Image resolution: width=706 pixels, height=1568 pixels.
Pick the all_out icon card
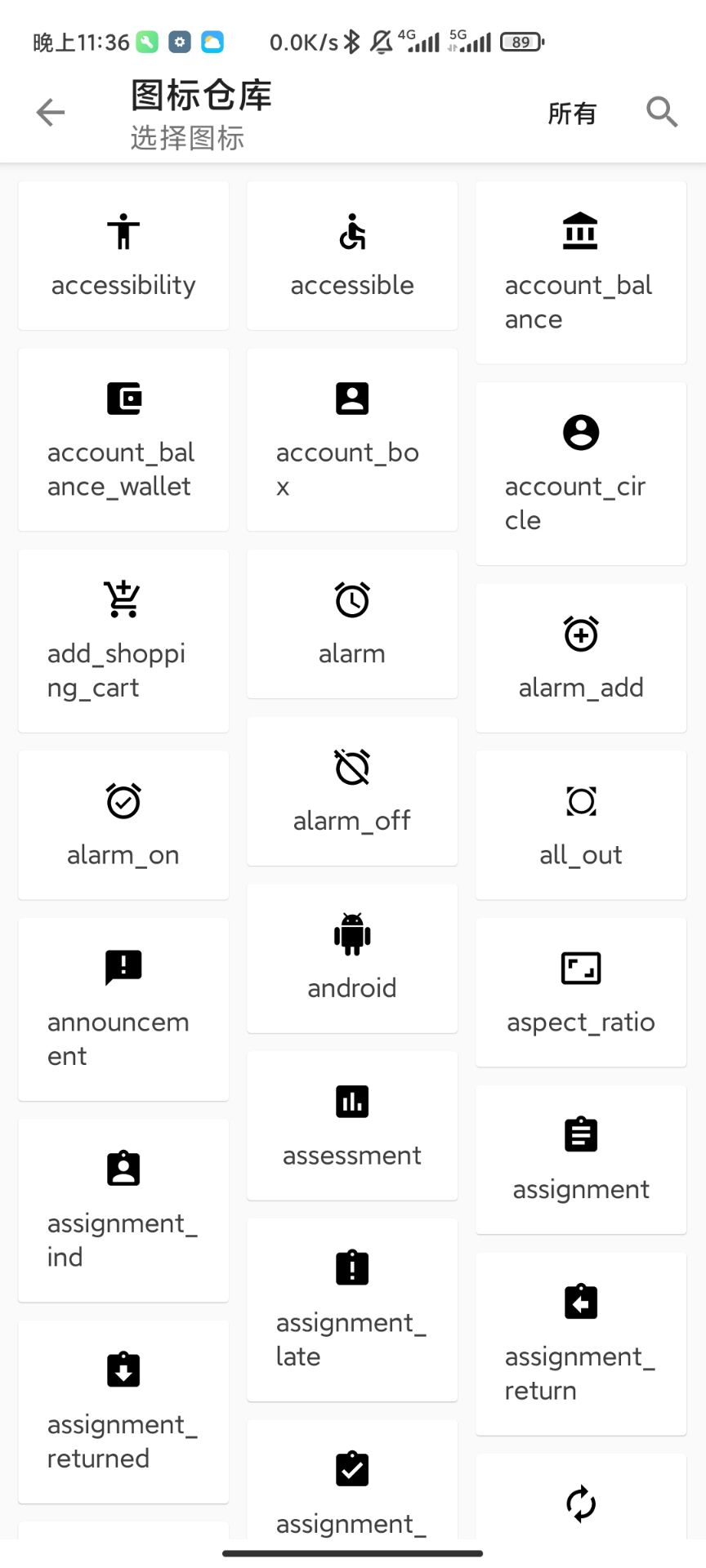click(581, 825)
